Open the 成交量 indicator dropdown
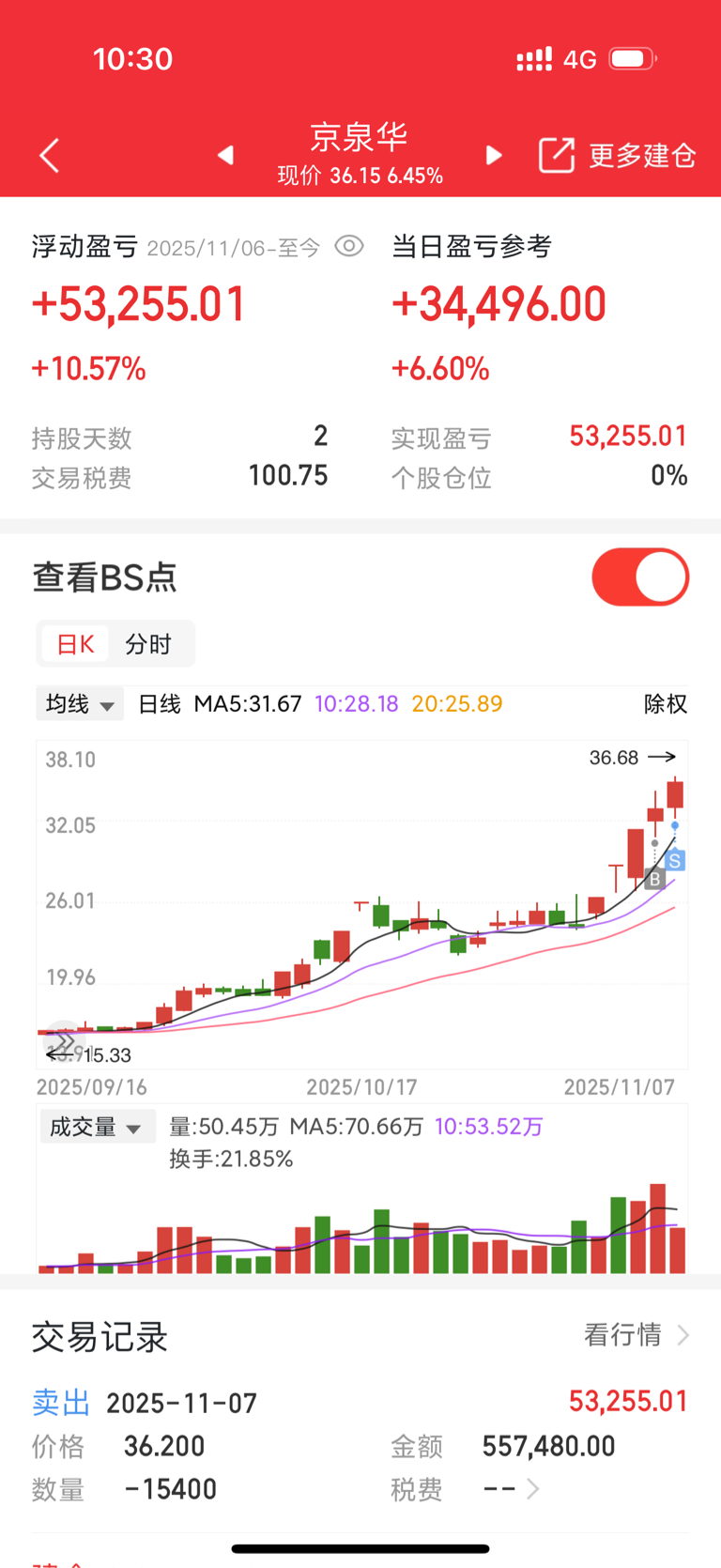The image size is (721, 1568). [x=95, y=1127]
